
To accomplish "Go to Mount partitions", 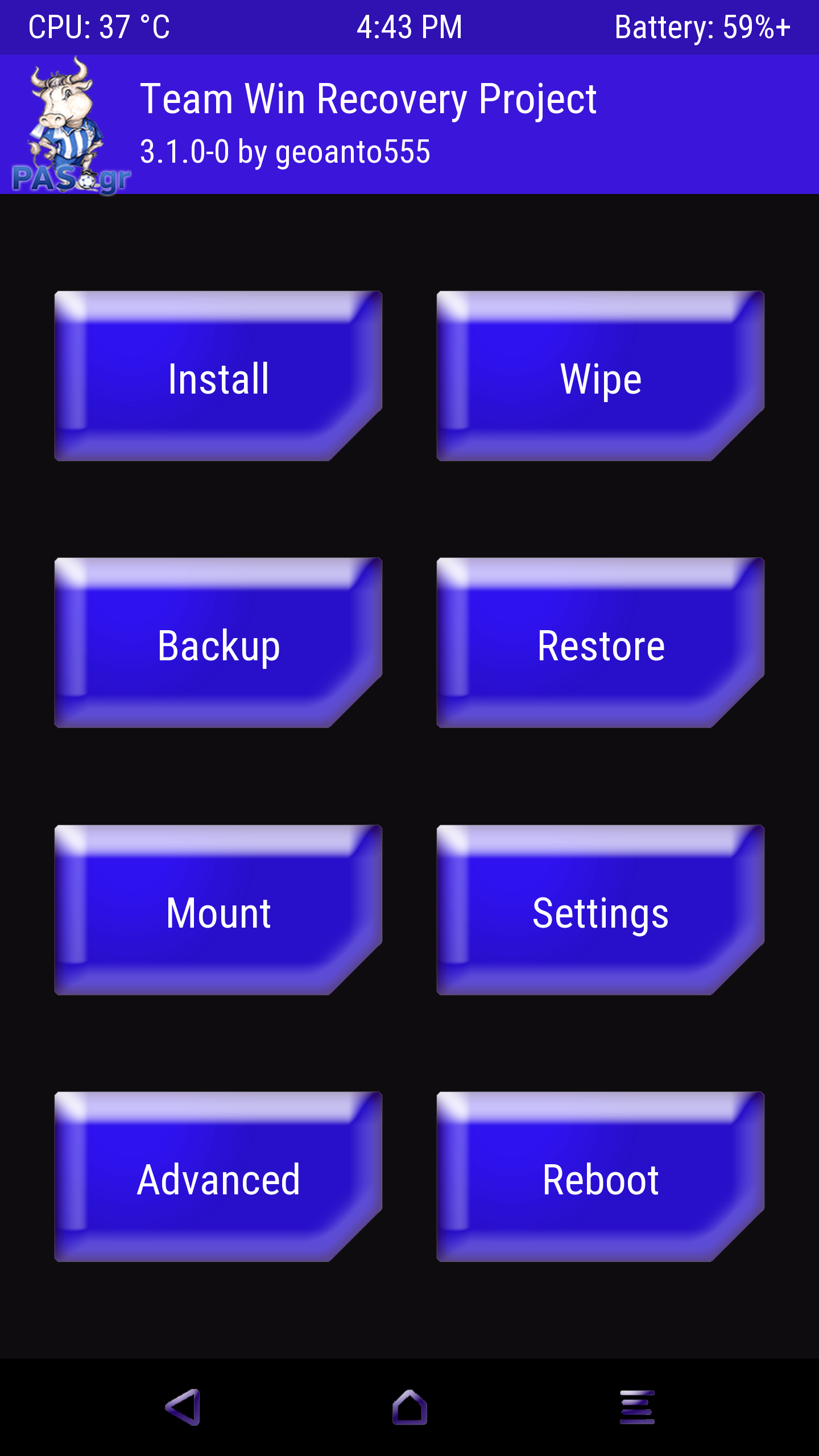I will point(218,910).
